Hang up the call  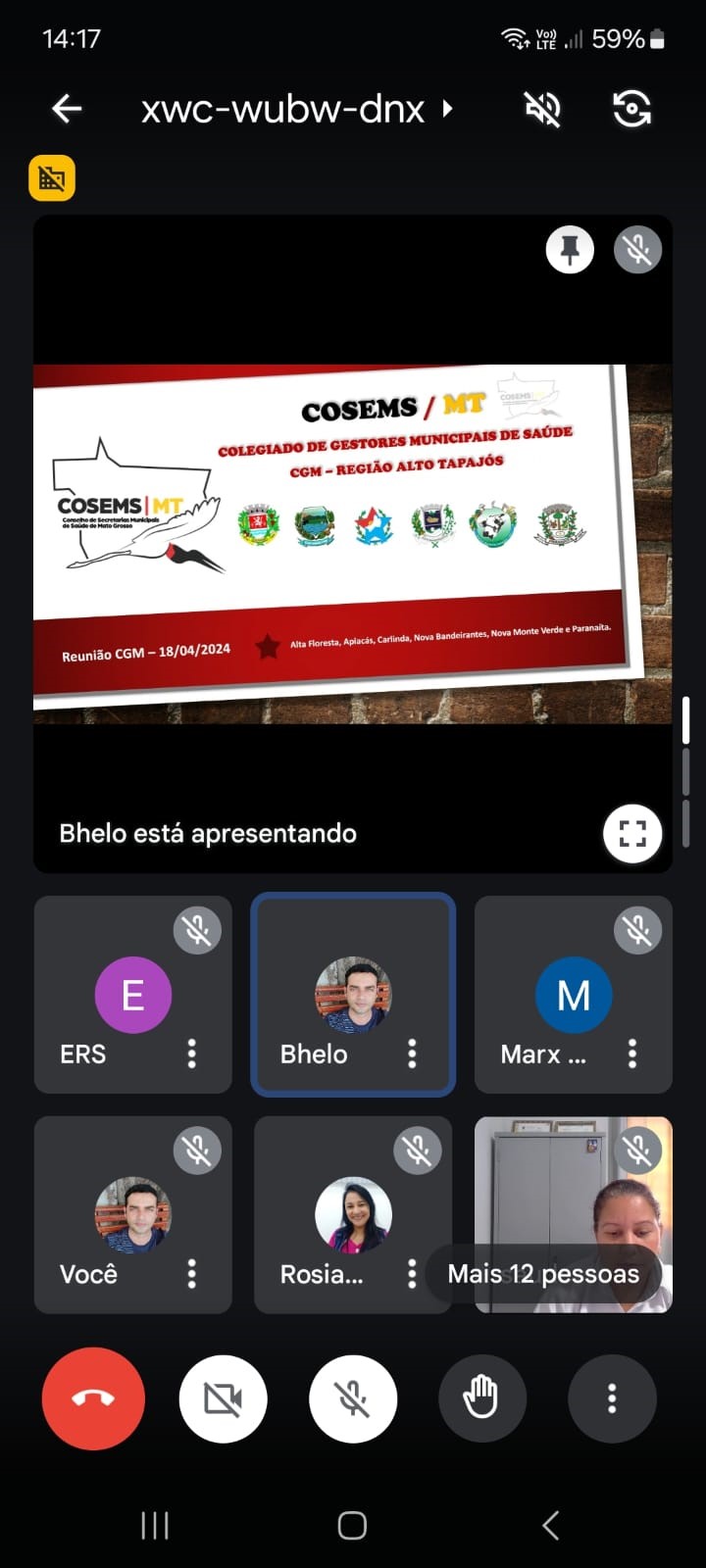click(93, 1398)
